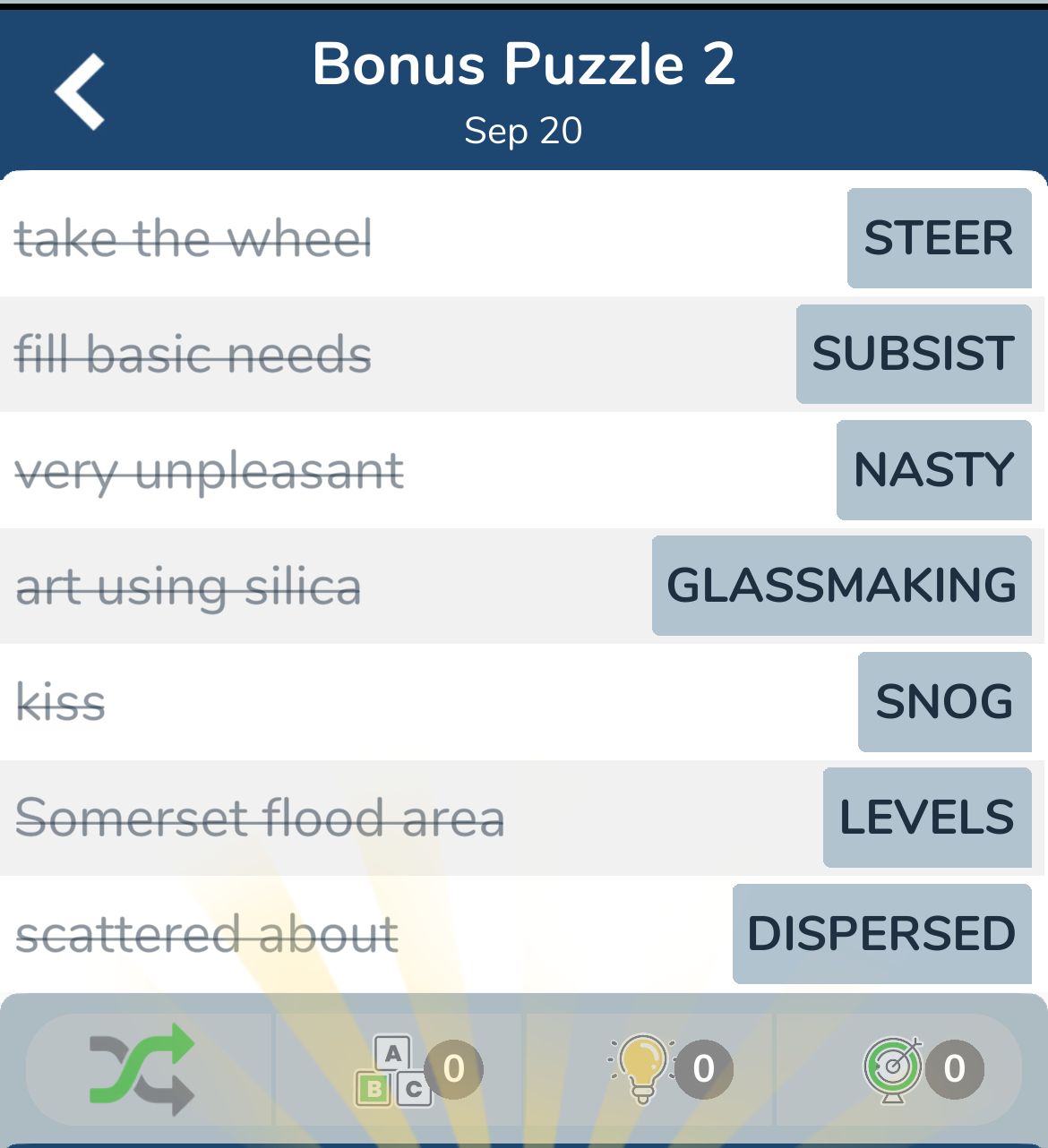Tap the GLASSMAKING answer tile

pos(841,586)
